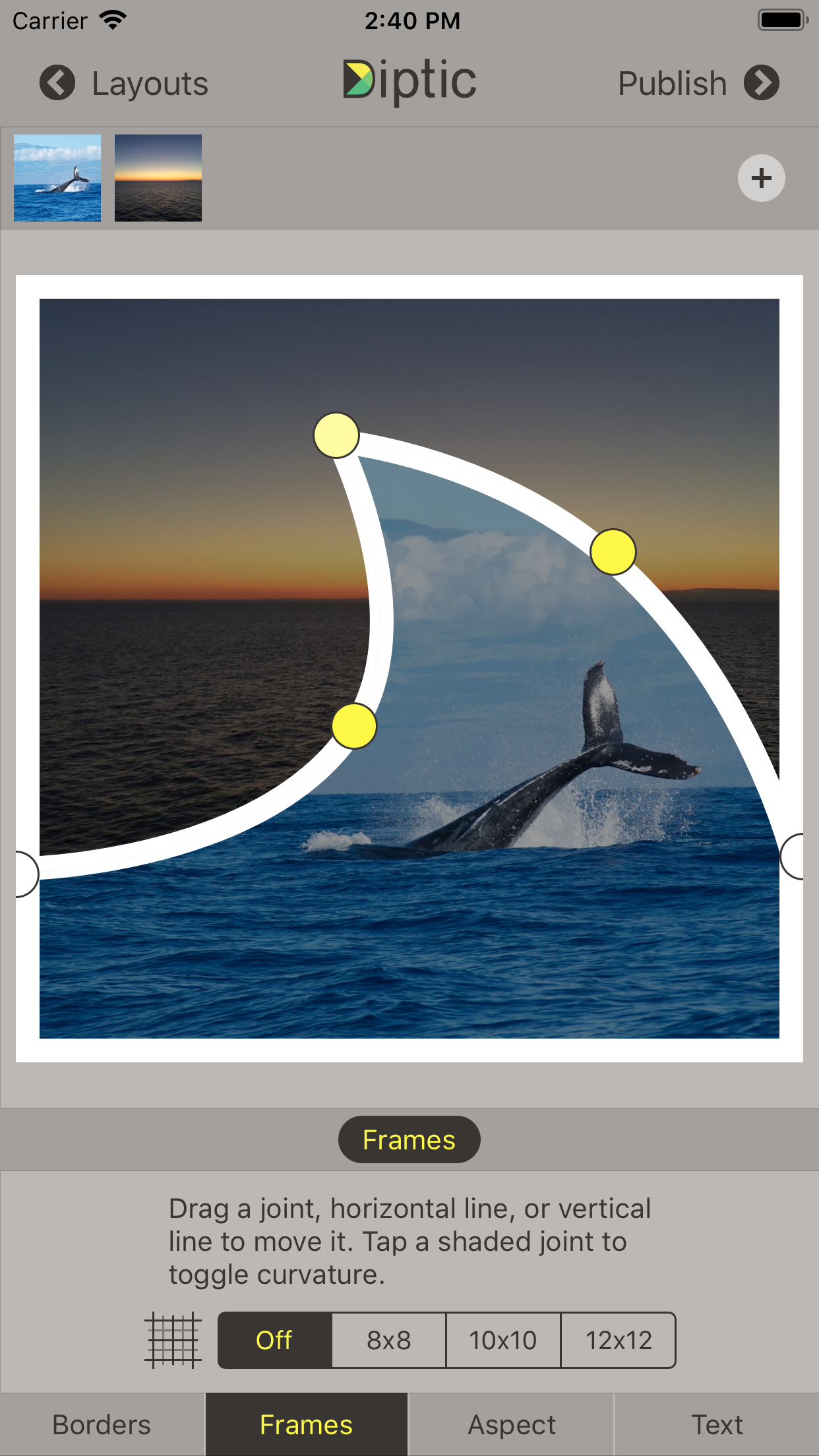This screenshot has width=819, height=1456.
Task: Open the Publish screen
Action: 698,83
